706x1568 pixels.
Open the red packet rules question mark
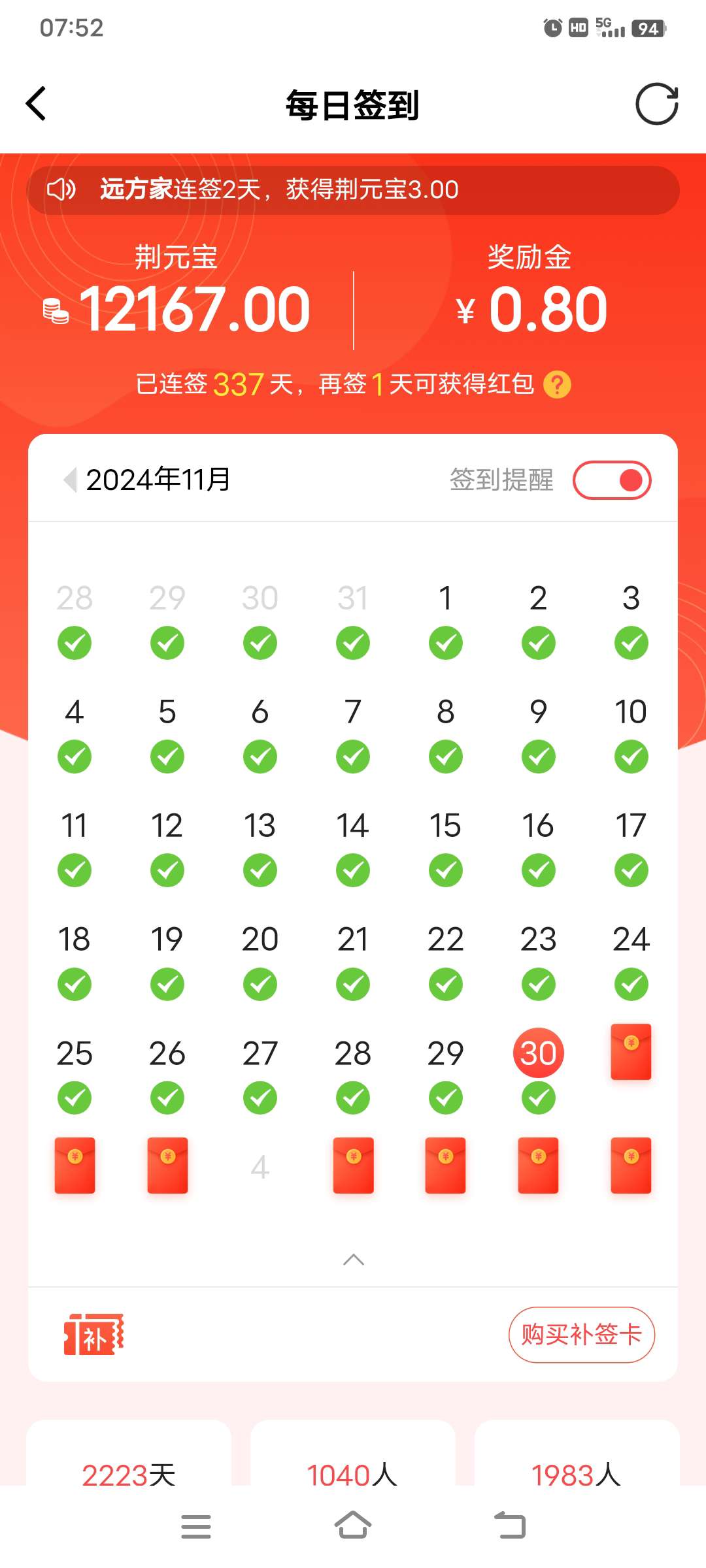click(x=557, y=385)
